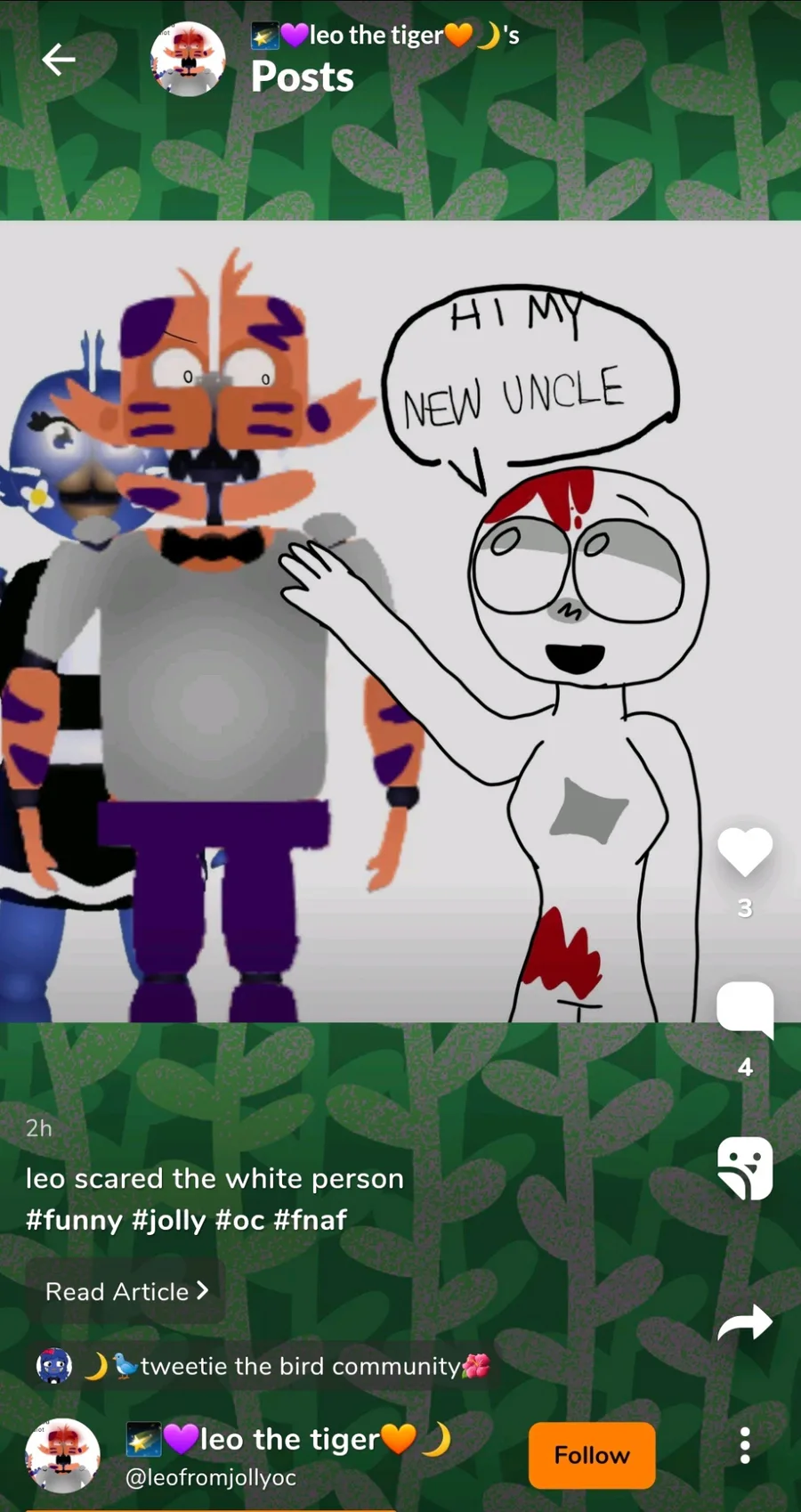
Task: Go back using the top arrow
Action: pos(59,60)
